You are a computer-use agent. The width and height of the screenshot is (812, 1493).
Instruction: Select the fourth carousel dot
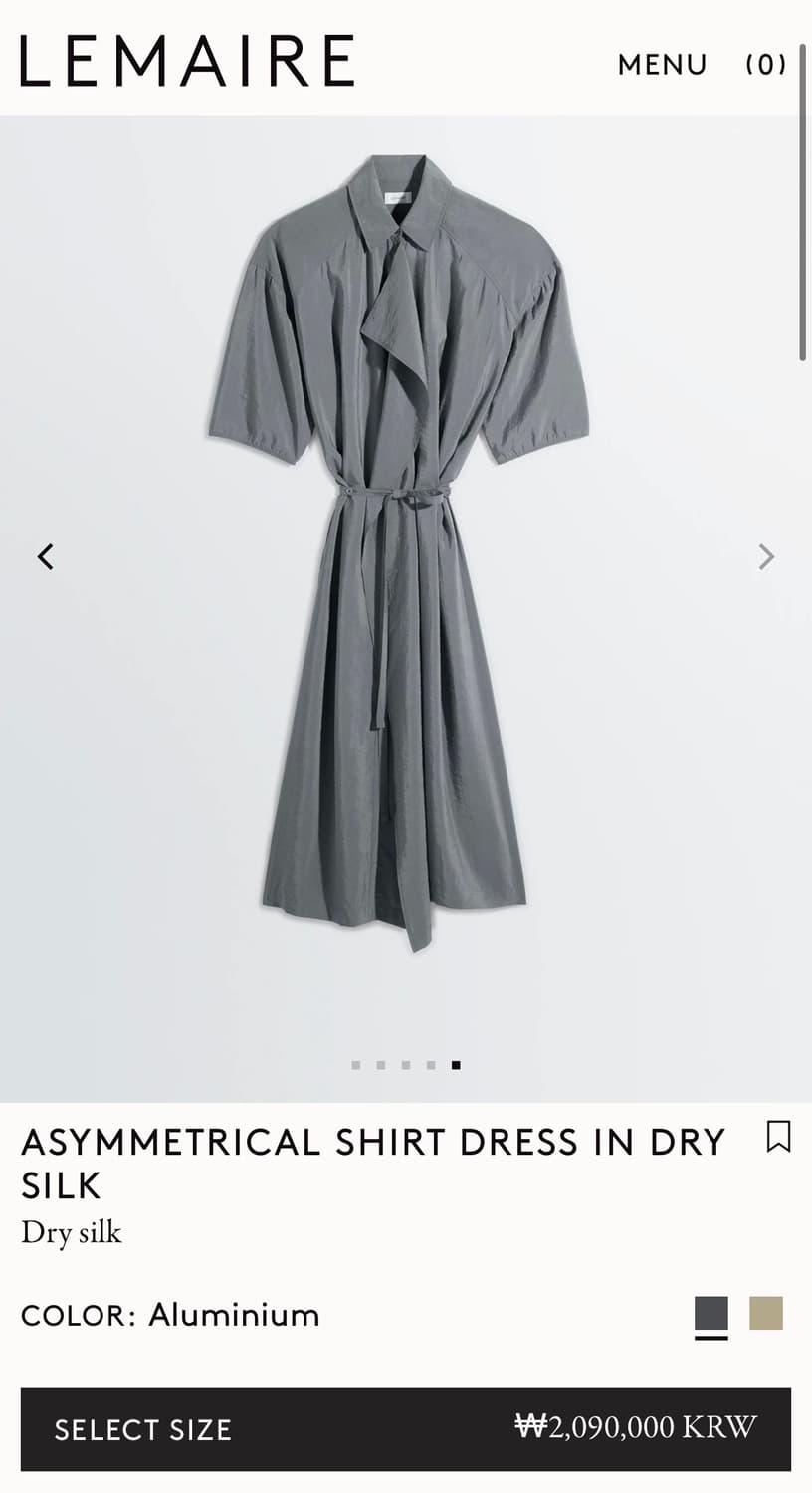pos(430,1064)
